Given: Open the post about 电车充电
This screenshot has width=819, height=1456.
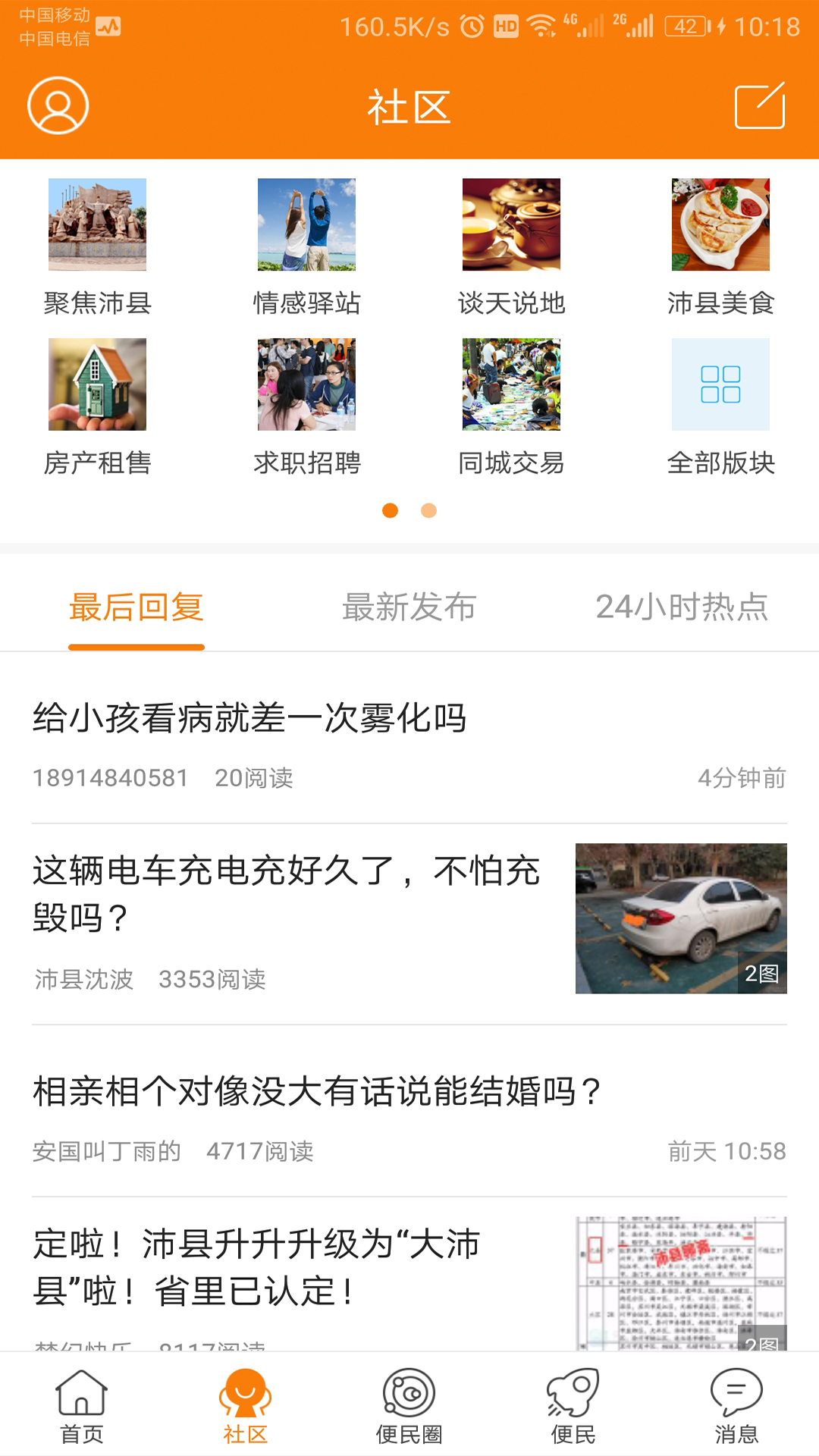Looking at the screenshot, I should [287, 893].
